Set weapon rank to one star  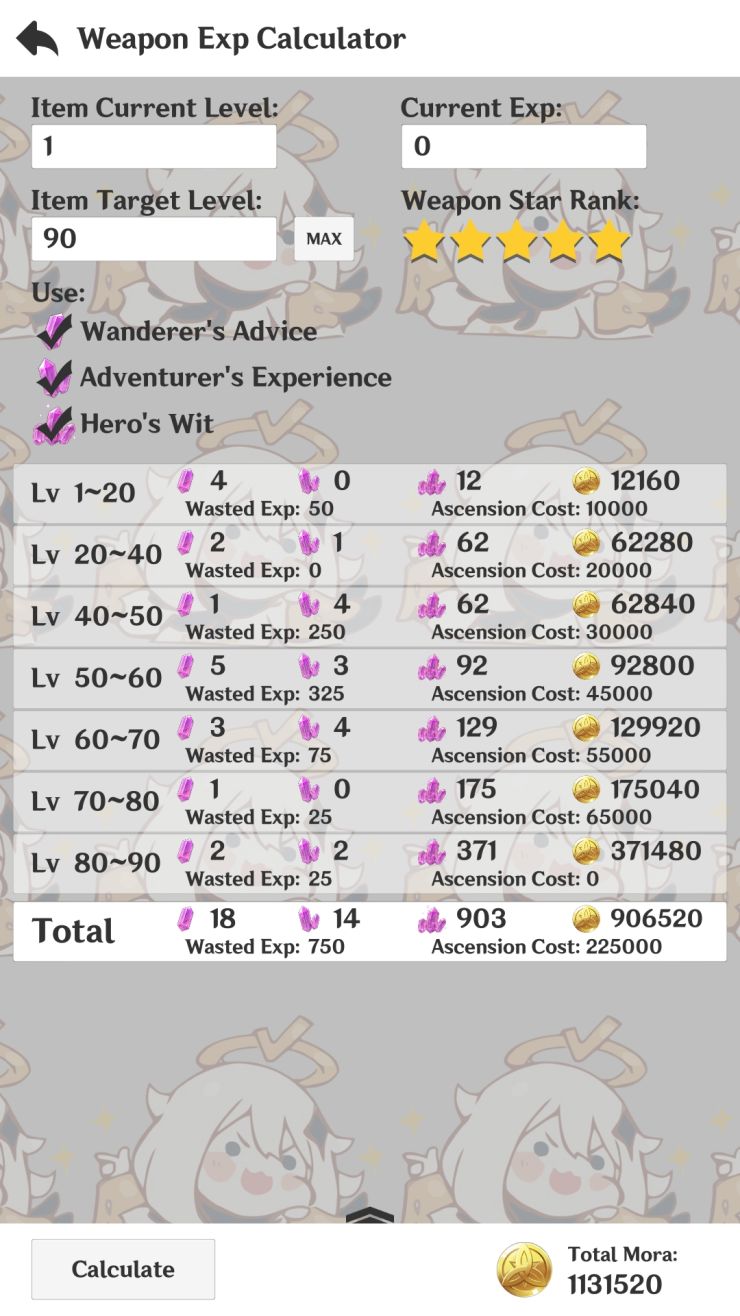click(423, 242)
